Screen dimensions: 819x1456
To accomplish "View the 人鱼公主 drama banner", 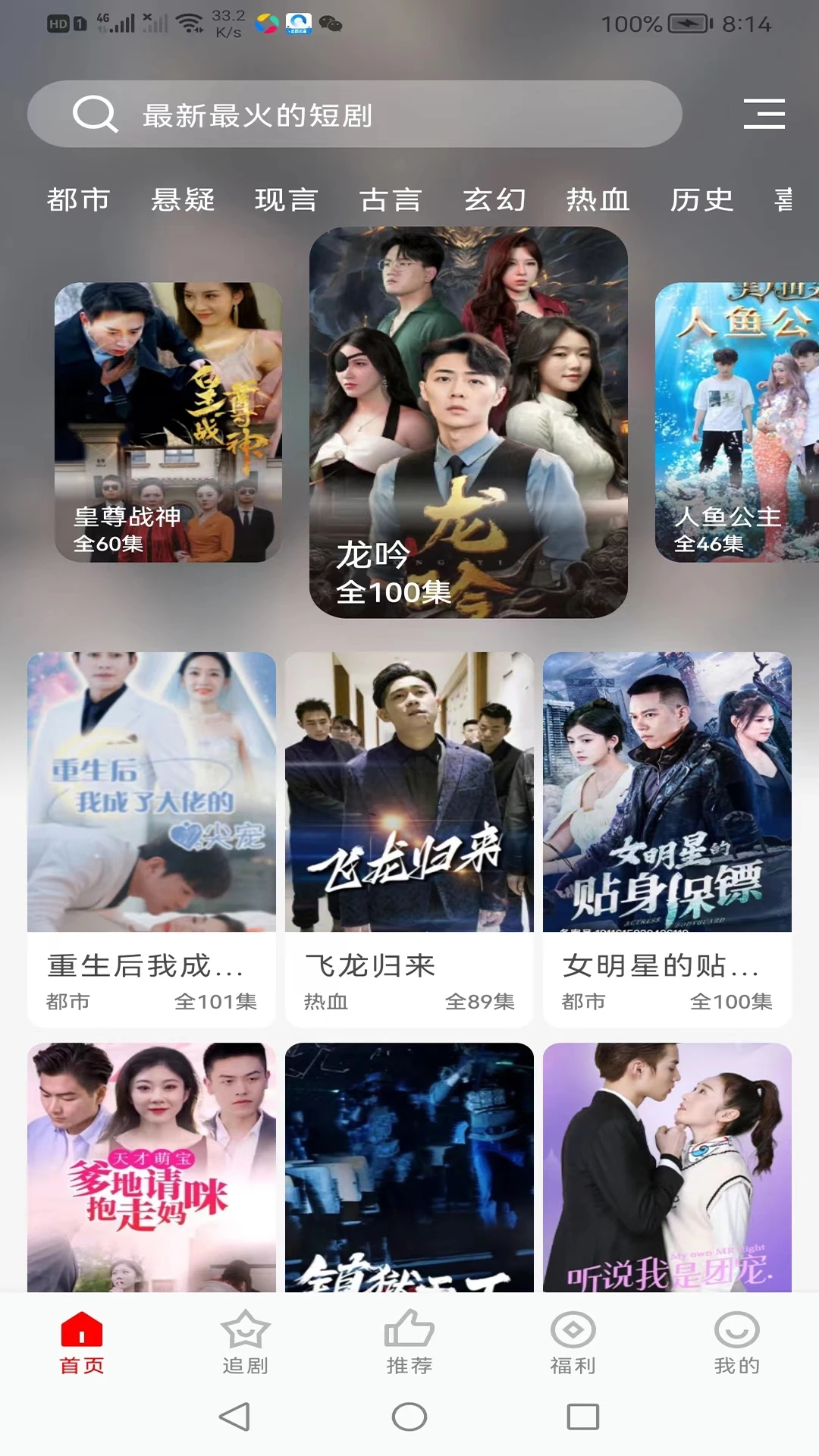I will coord(736,422).
